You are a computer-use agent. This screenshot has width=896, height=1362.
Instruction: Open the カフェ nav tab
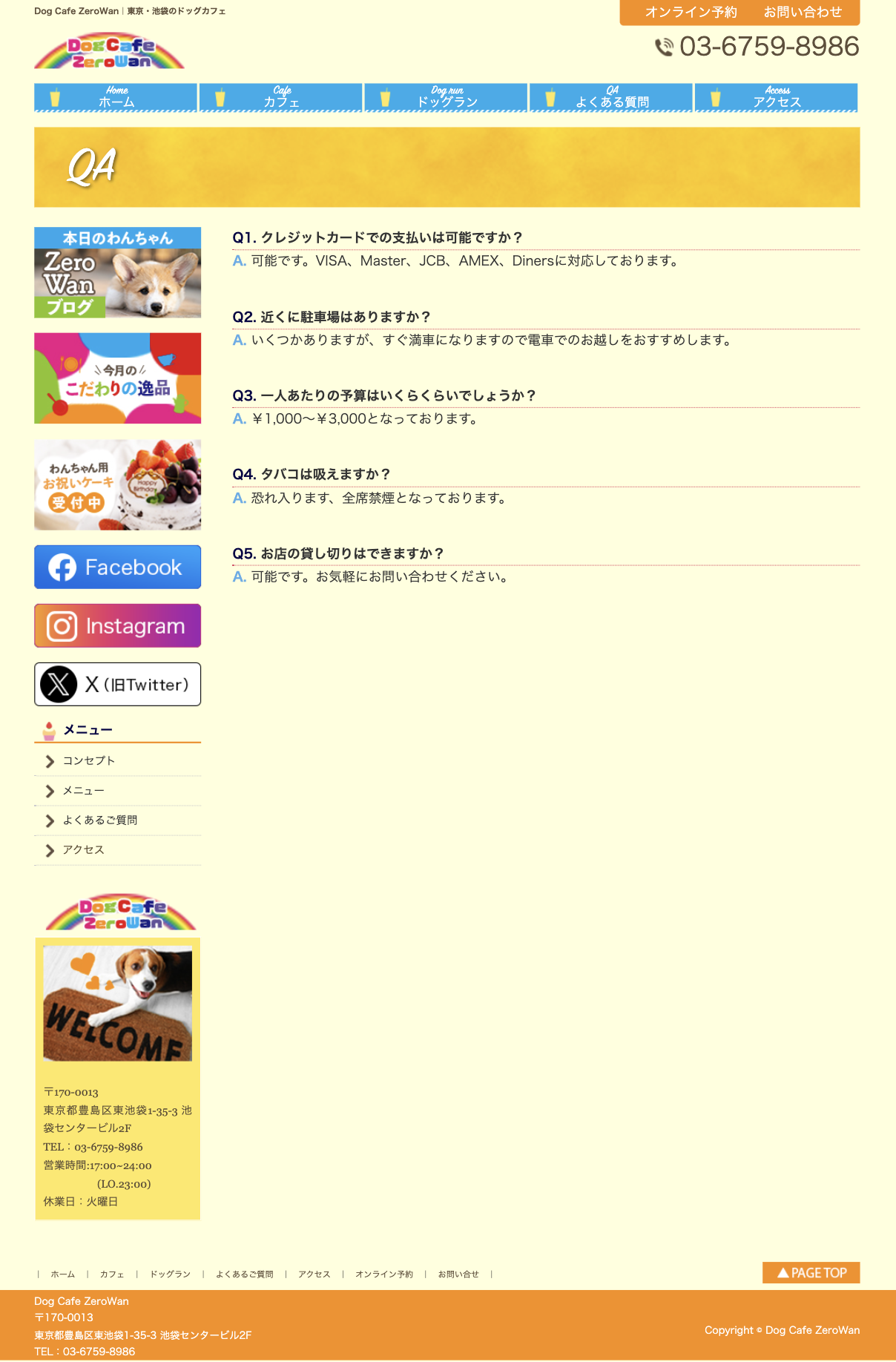click(281, 97)
